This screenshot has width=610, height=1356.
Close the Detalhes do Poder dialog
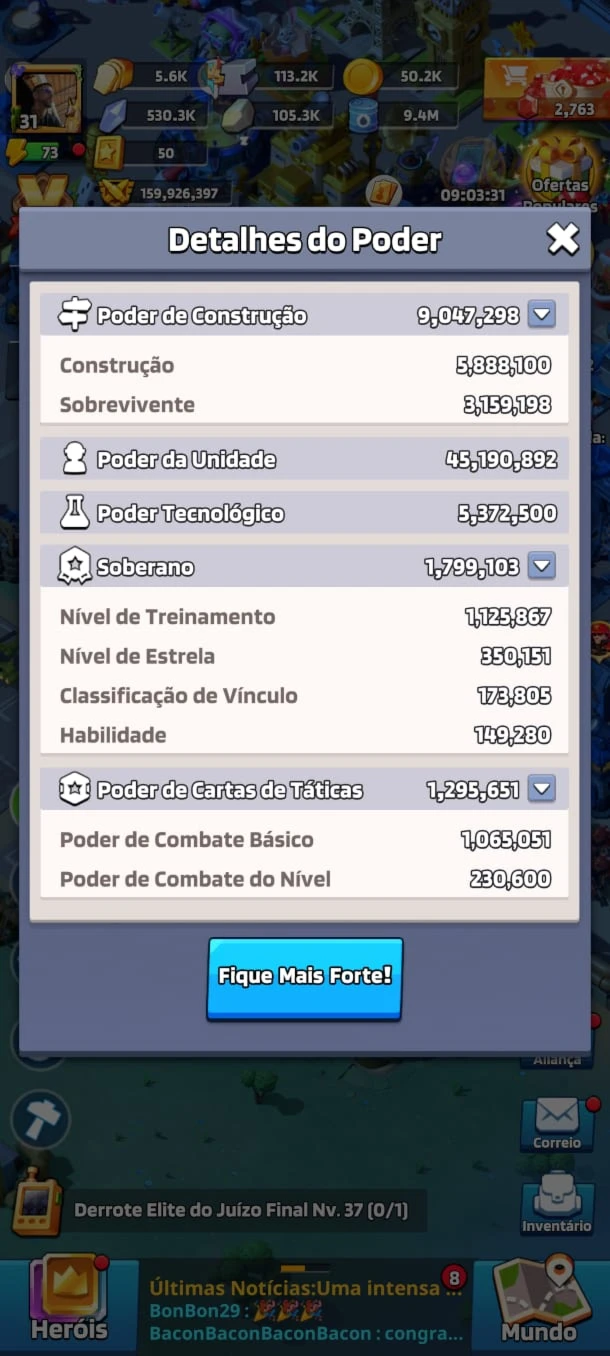(563, 239)
